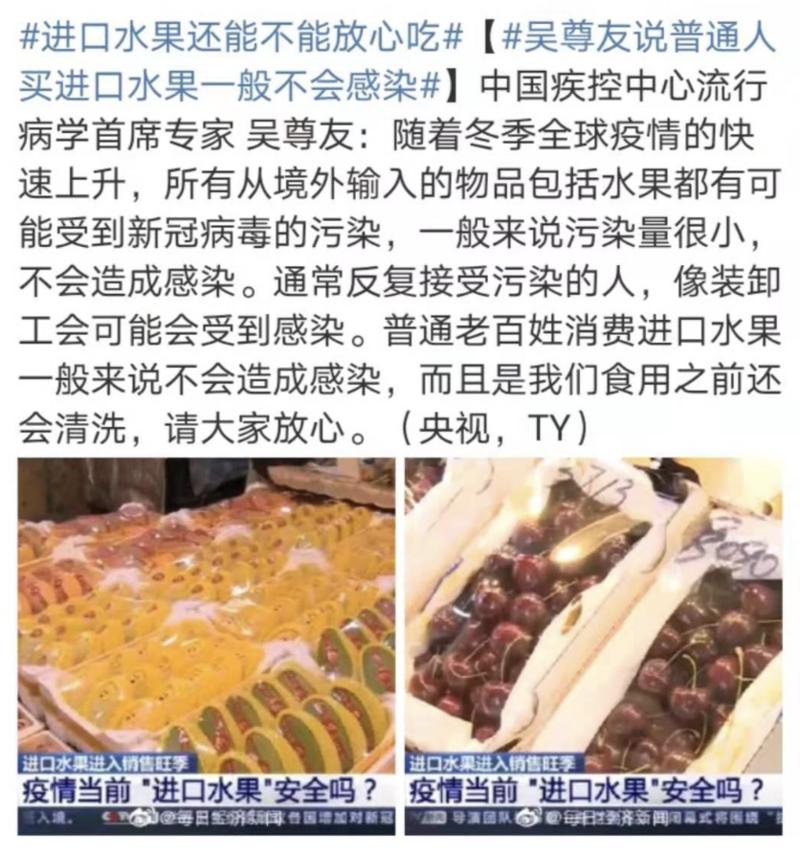This screenshot has height=852, width=800.
Task: Open the hashtag #进口水果还能不能放心吃#
Action: (x=240, y=37)
